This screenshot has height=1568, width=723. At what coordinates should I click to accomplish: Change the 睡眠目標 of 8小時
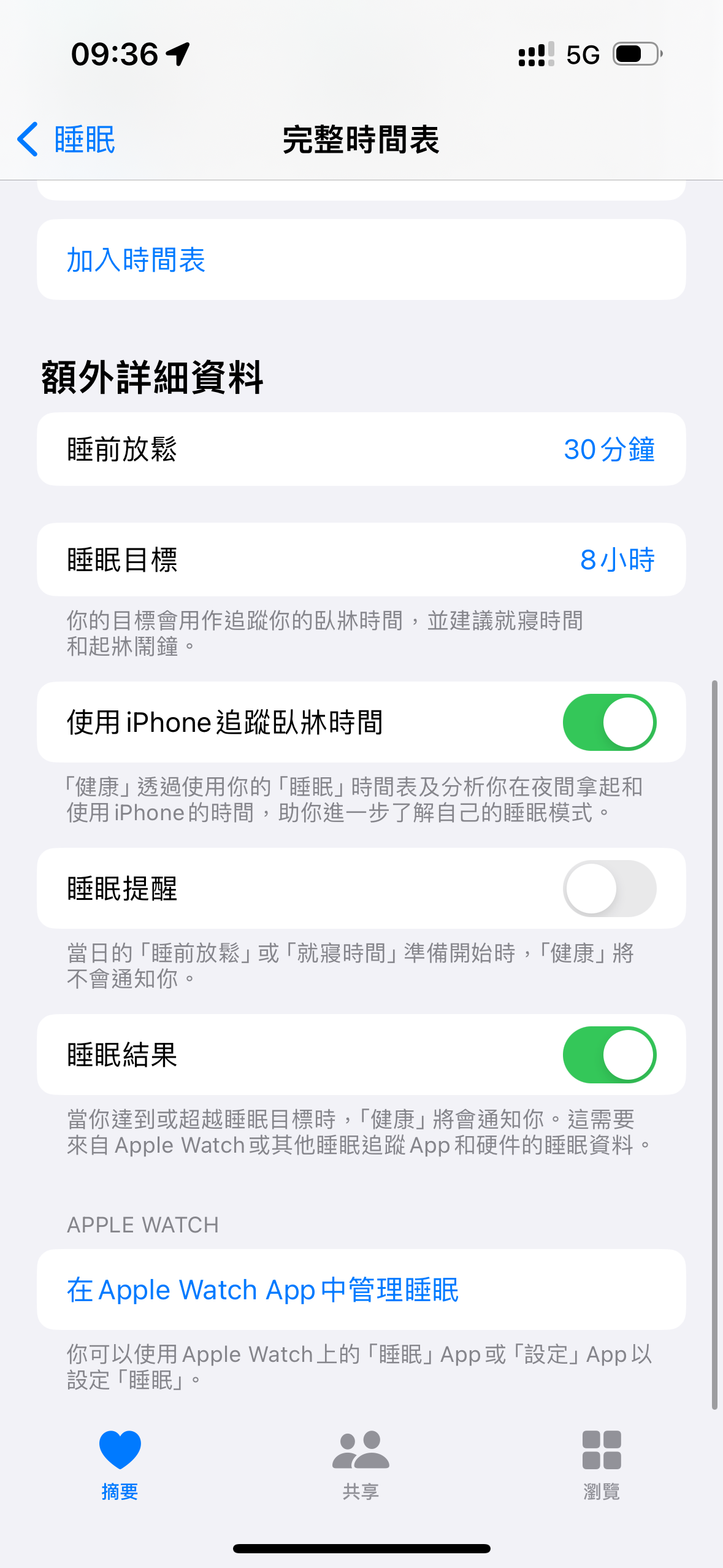point(361,560)
